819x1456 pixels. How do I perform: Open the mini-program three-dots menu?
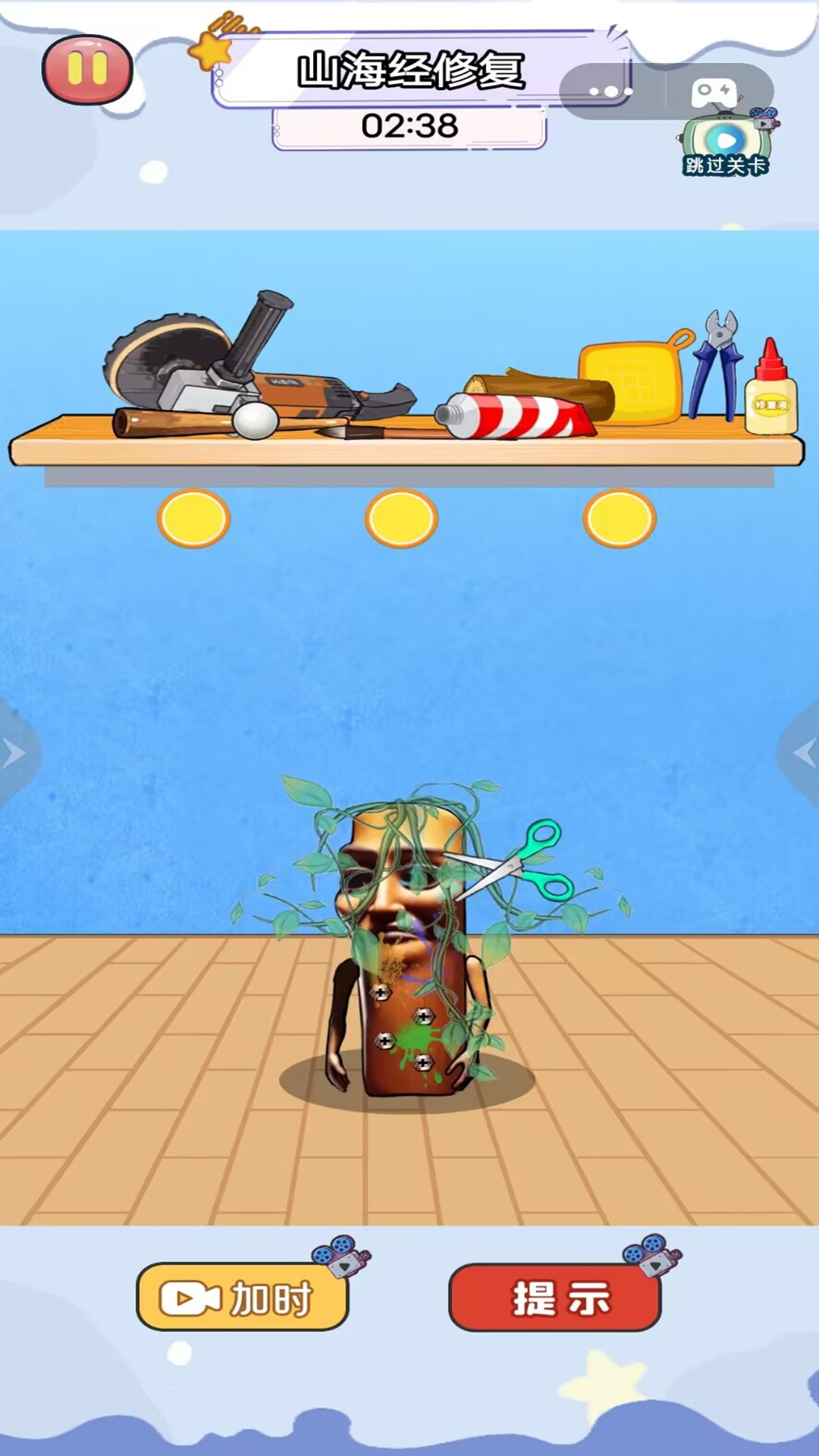coord(611,92)
